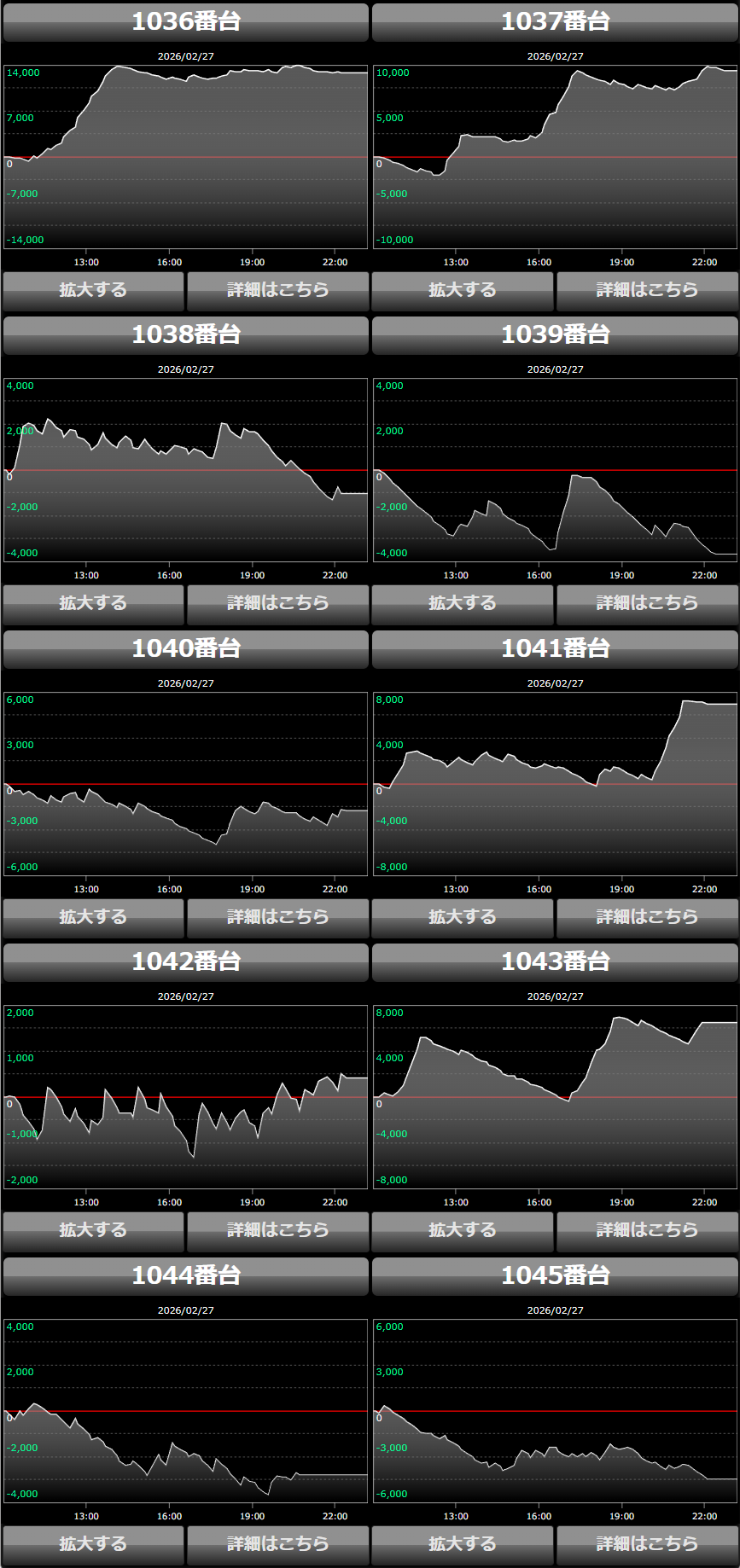Open 詳細はこちら for machine 1036番台
The image size is (740, 1568).
277,290
